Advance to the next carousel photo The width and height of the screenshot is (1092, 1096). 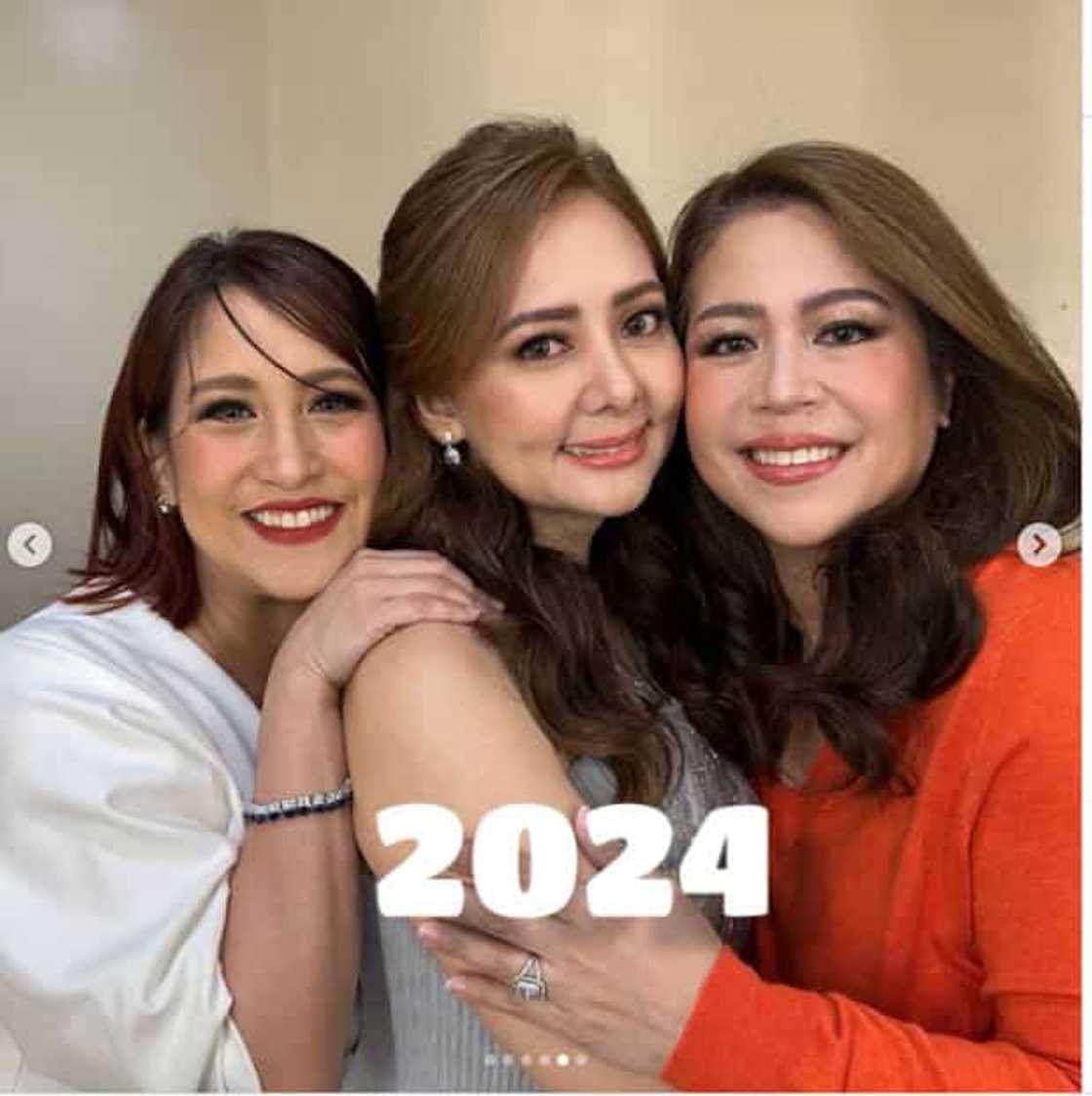click(1038, 544)
